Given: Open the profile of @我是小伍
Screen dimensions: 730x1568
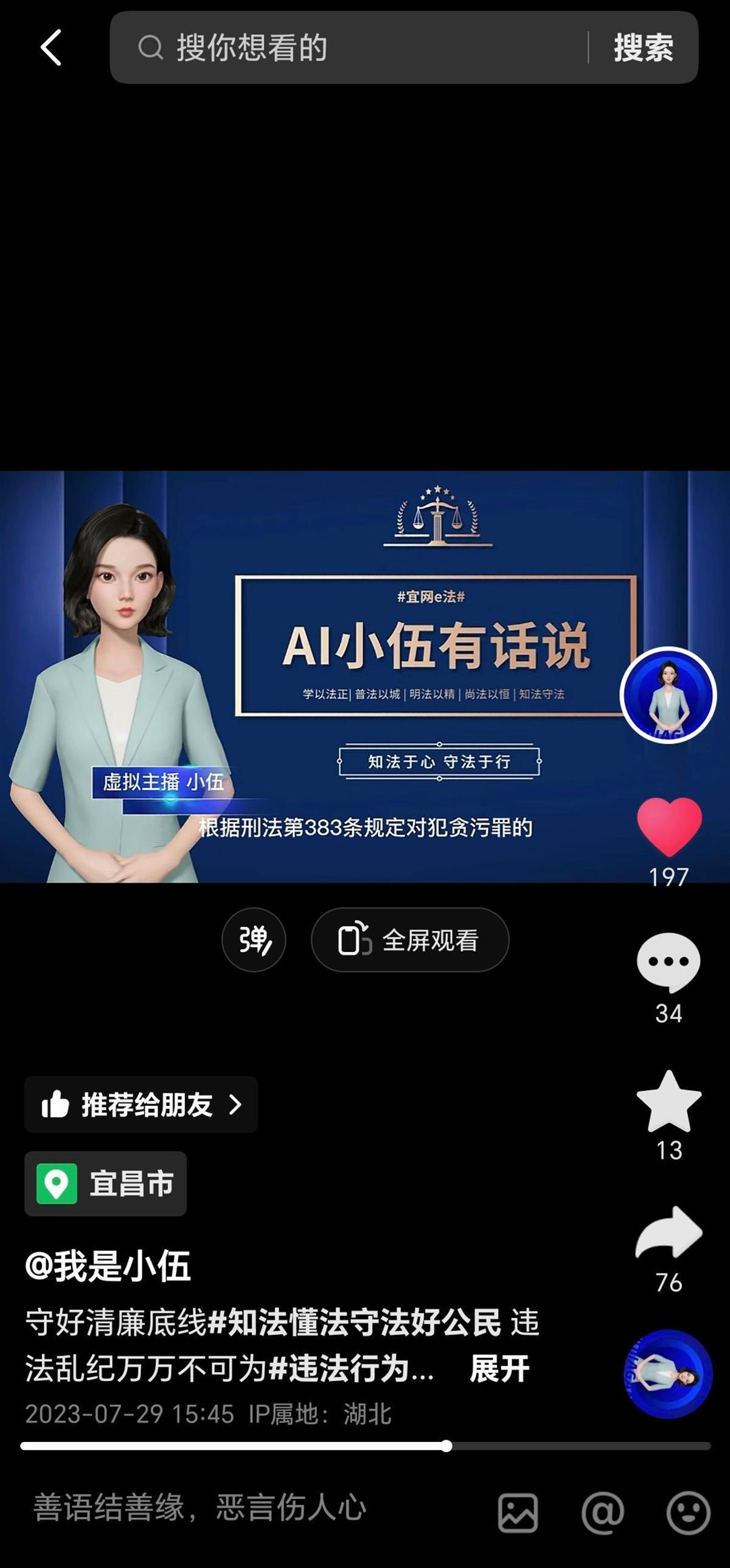Looking at the screenshot, I should pyautogui.click(x=108, y=1266).
